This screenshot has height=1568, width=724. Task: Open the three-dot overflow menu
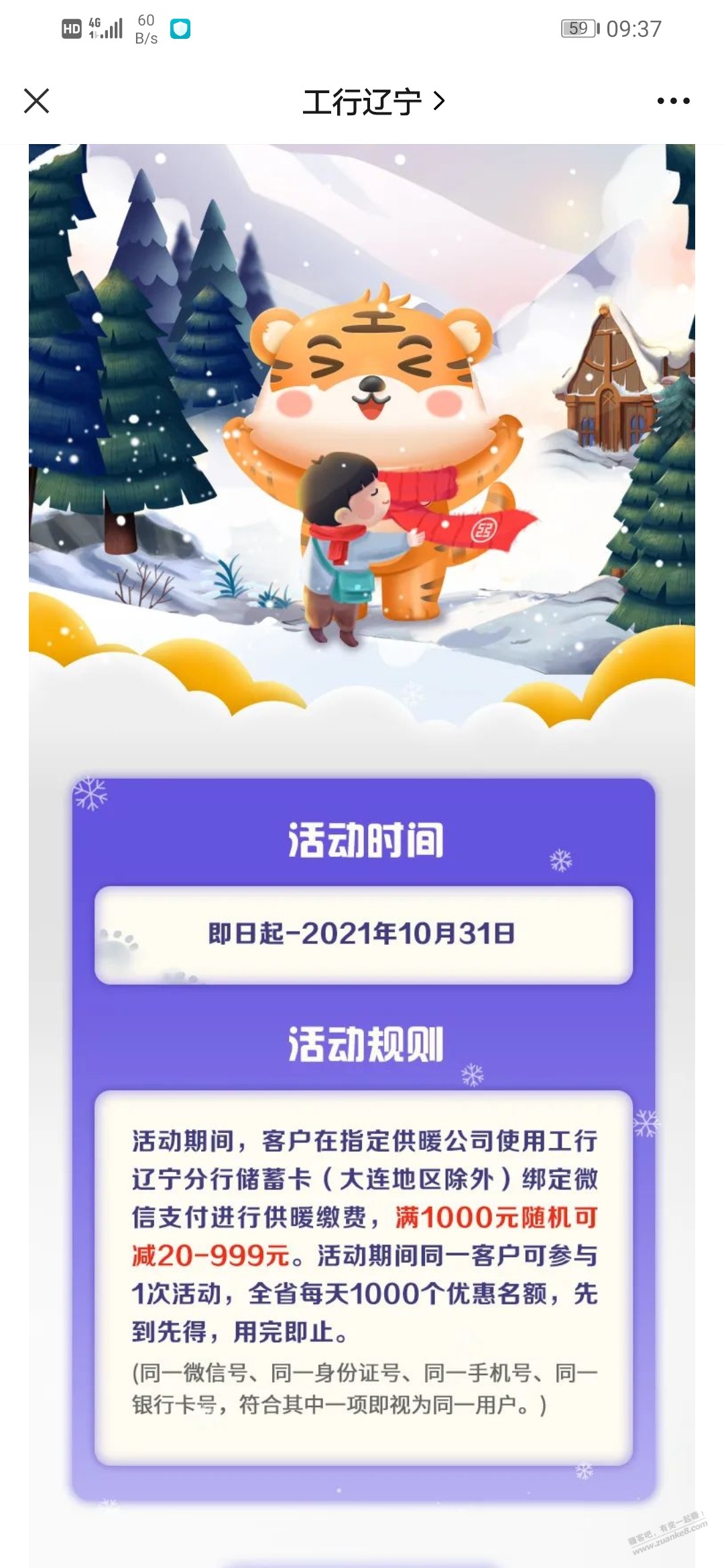click(x=673, y=101)
